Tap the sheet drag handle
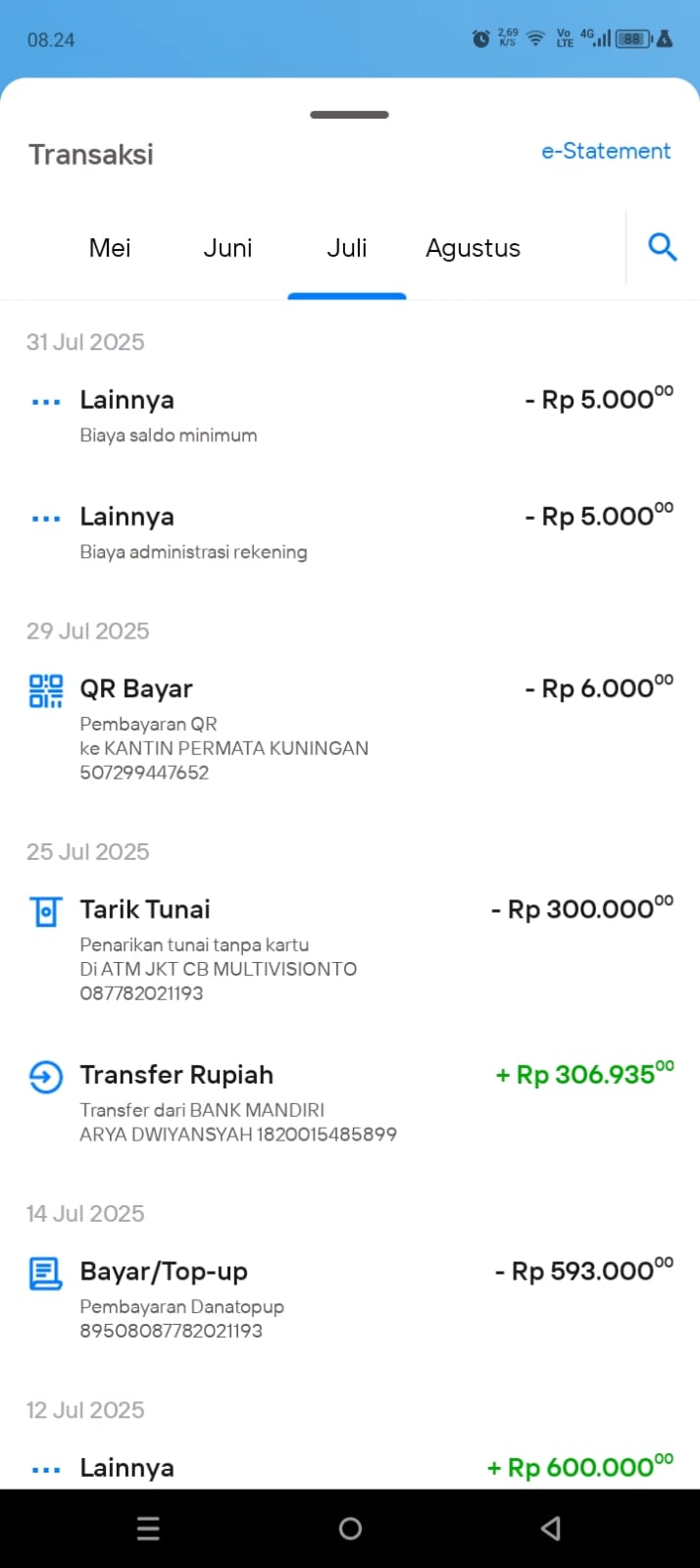The image size is (700, 1568). pyautogui.click(x=350, y=115)
